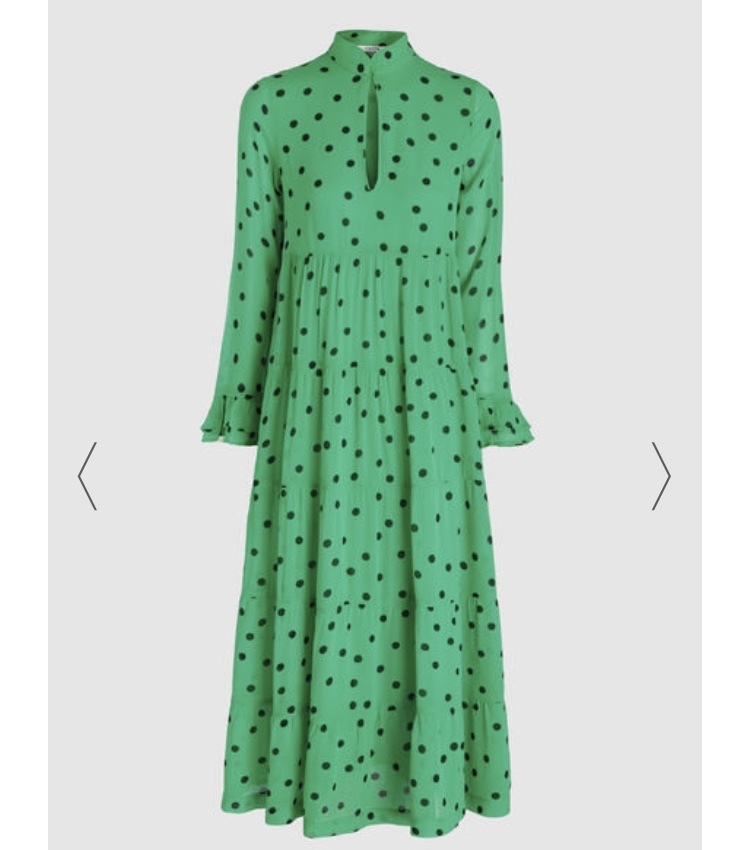
Task: Tap the backward navigation chevron
Action: click(x=86, y=475)
